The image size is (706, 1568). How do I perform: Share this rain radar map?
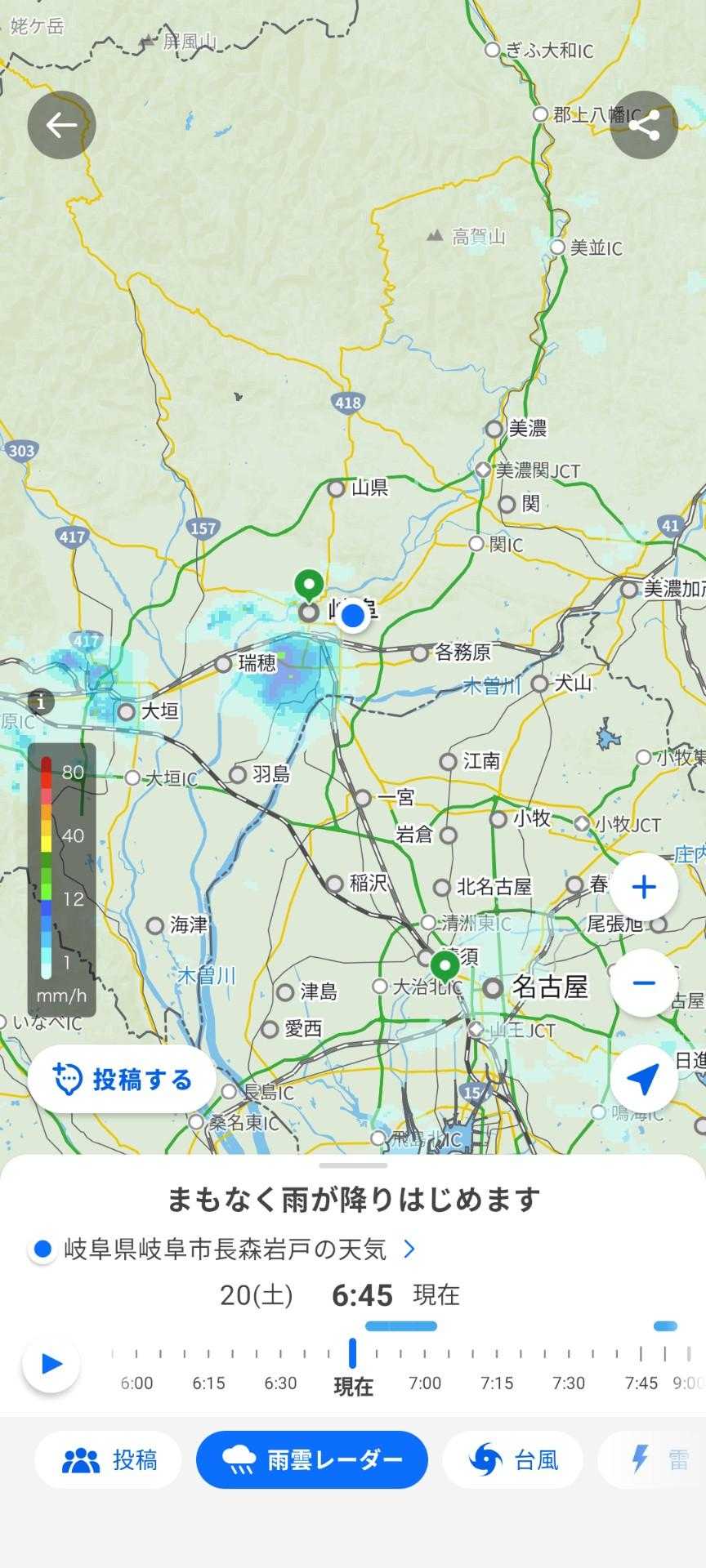click(x=644, y=125)
